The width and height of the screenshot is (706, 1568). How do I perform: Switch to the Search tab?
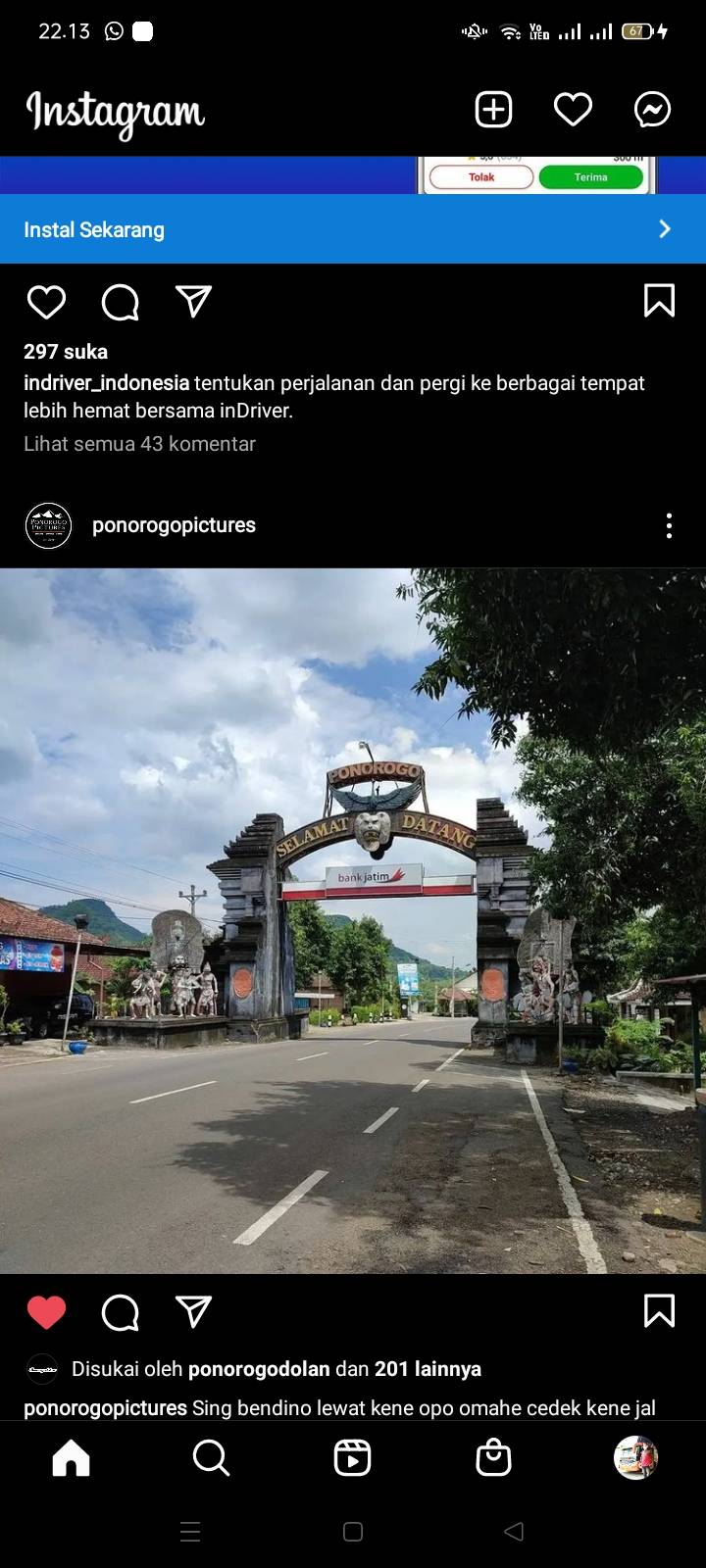[211, 1458]
